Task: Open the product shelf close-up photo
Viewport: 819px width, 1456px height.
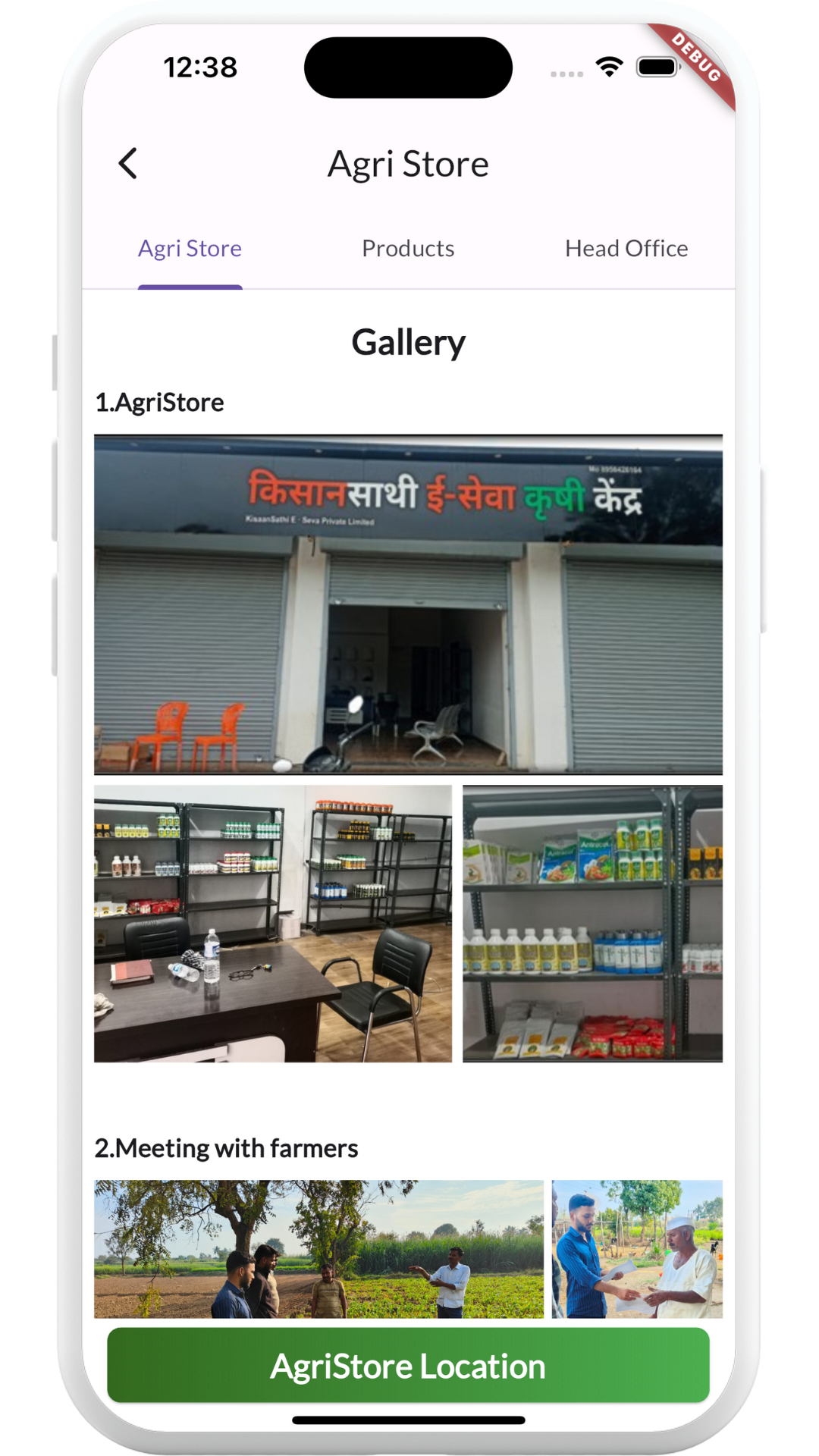Action: click(592, 924)
